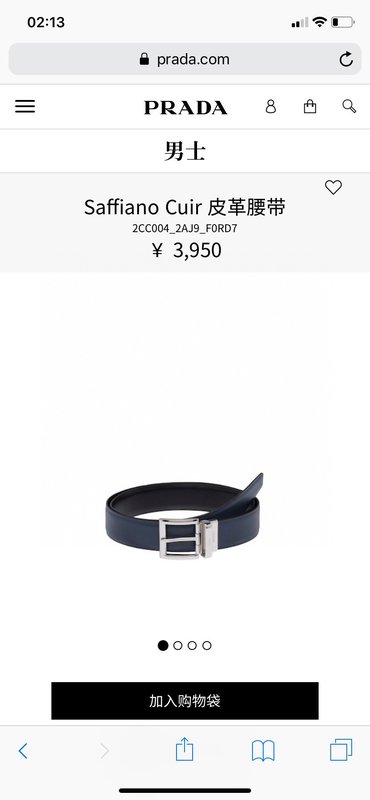Select the second product image dot
The height and width of the screenshot is (800, 370).
[x=178, y=645]
